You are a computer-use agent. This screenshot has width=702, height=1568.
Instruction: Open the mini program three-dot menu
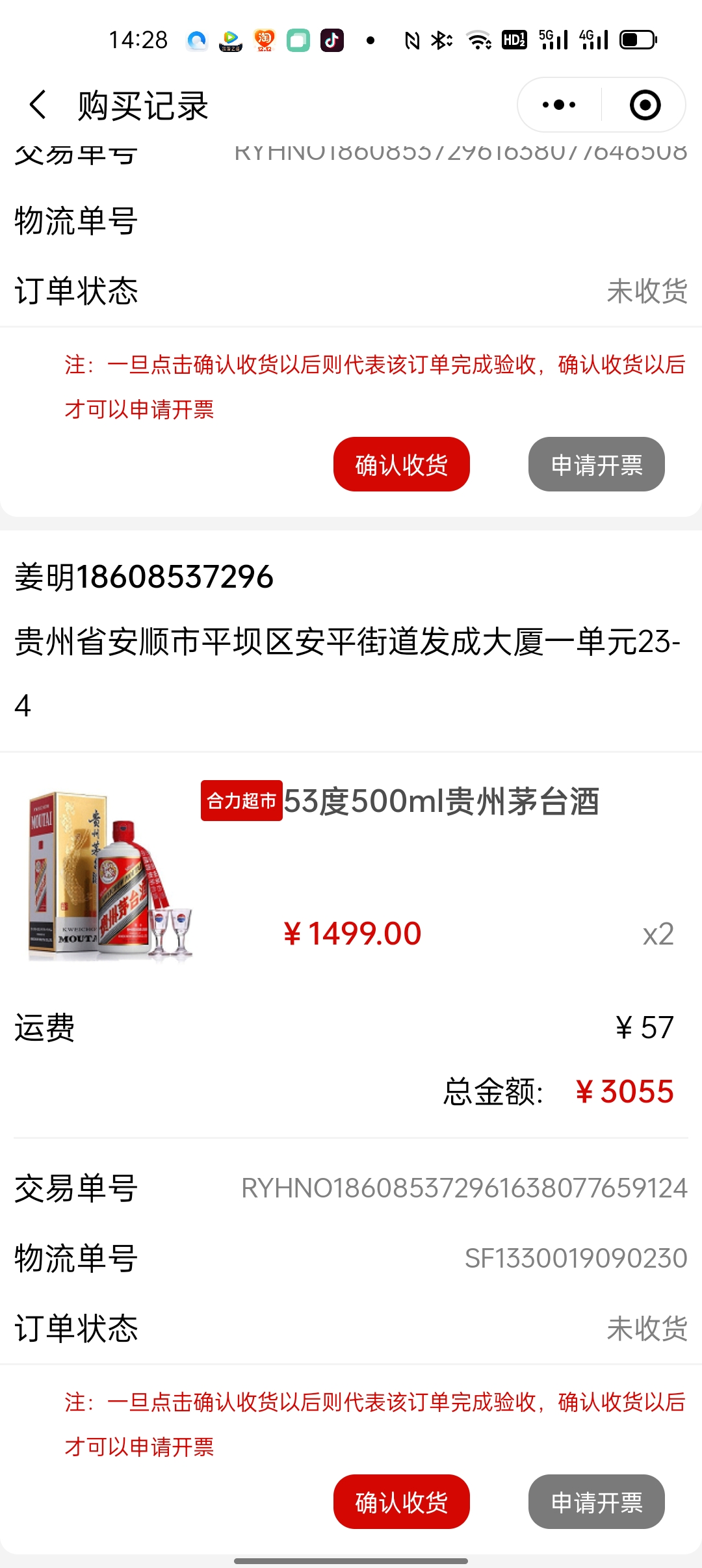coord(559,105)
